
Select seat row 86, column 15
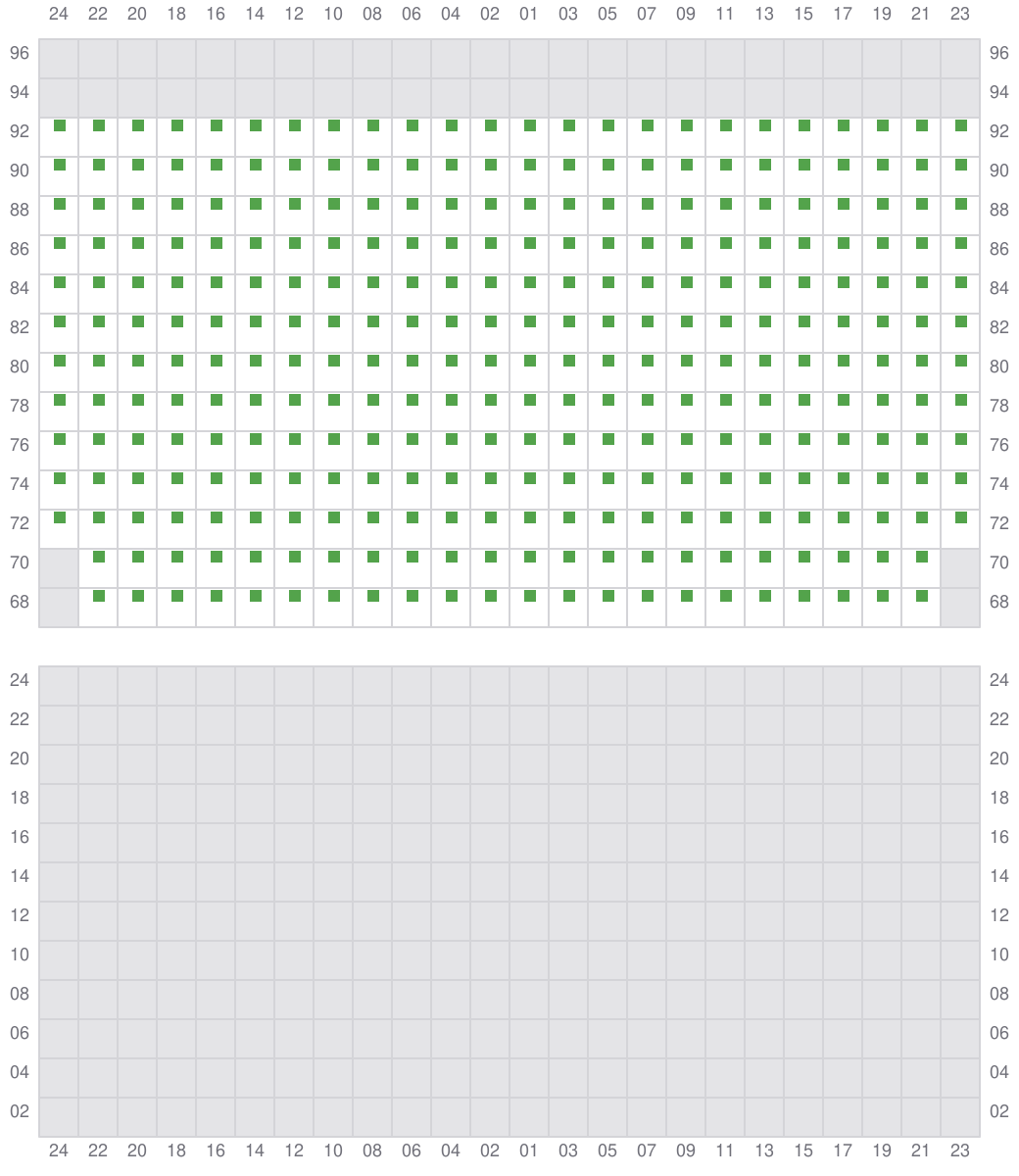click(804, 243)
